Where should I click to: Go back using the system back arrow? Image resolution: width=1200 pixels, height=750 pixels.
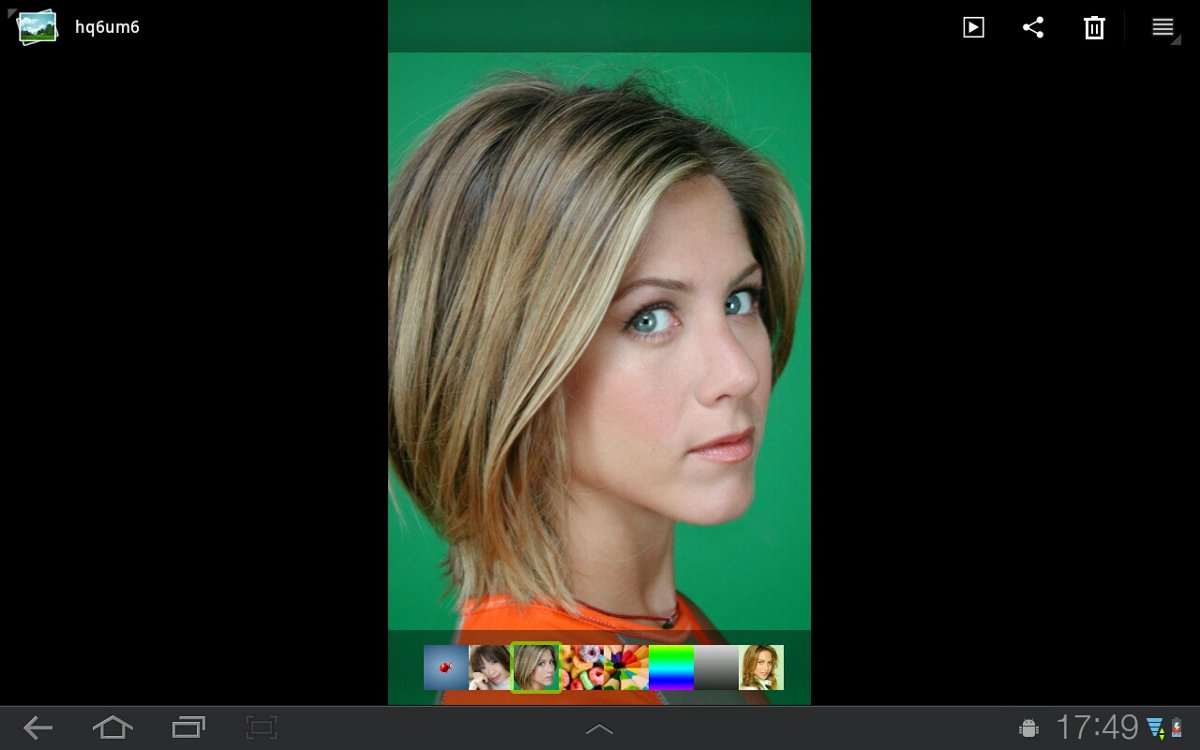(38, 728)
